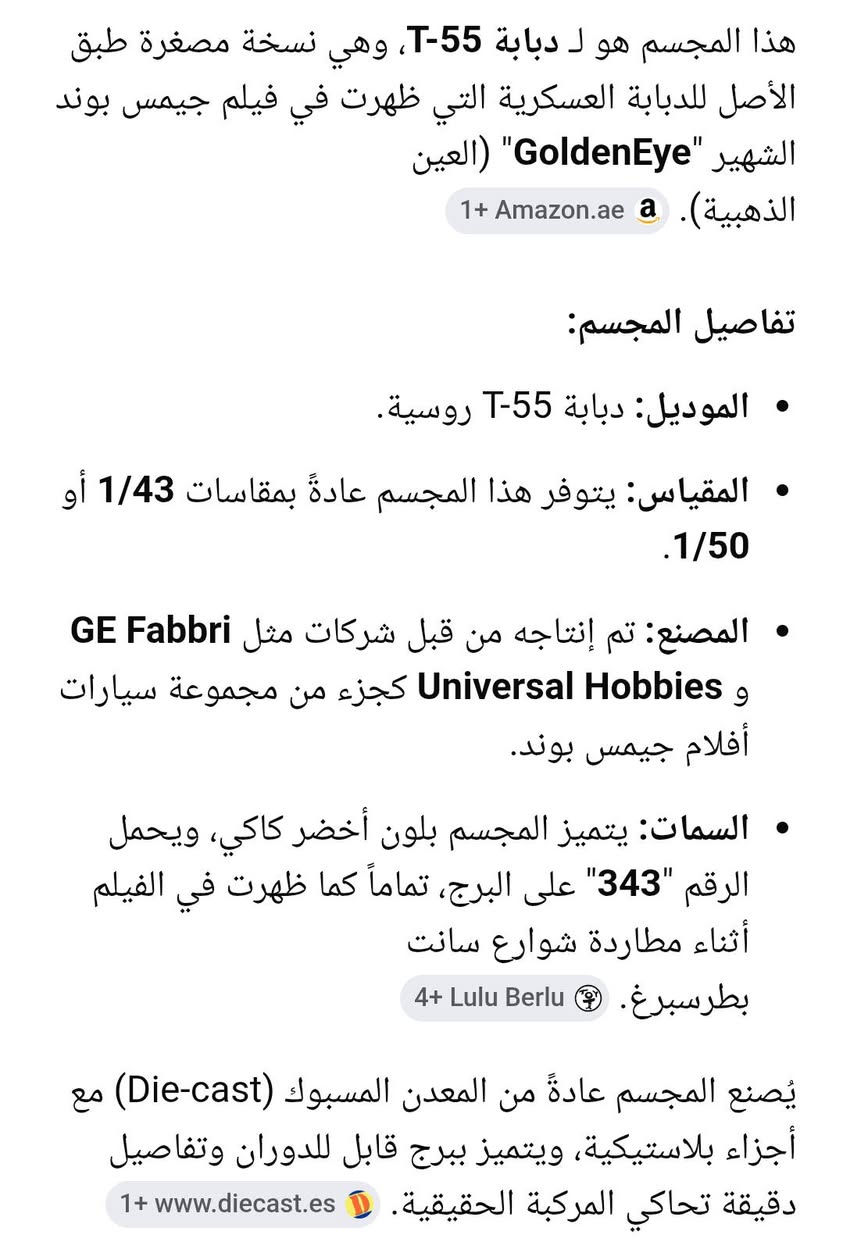Viewport: 843px width, 1249px height.
Task: Open the '4+ Lulu Berlu' sources list
Action: [500, 998]
